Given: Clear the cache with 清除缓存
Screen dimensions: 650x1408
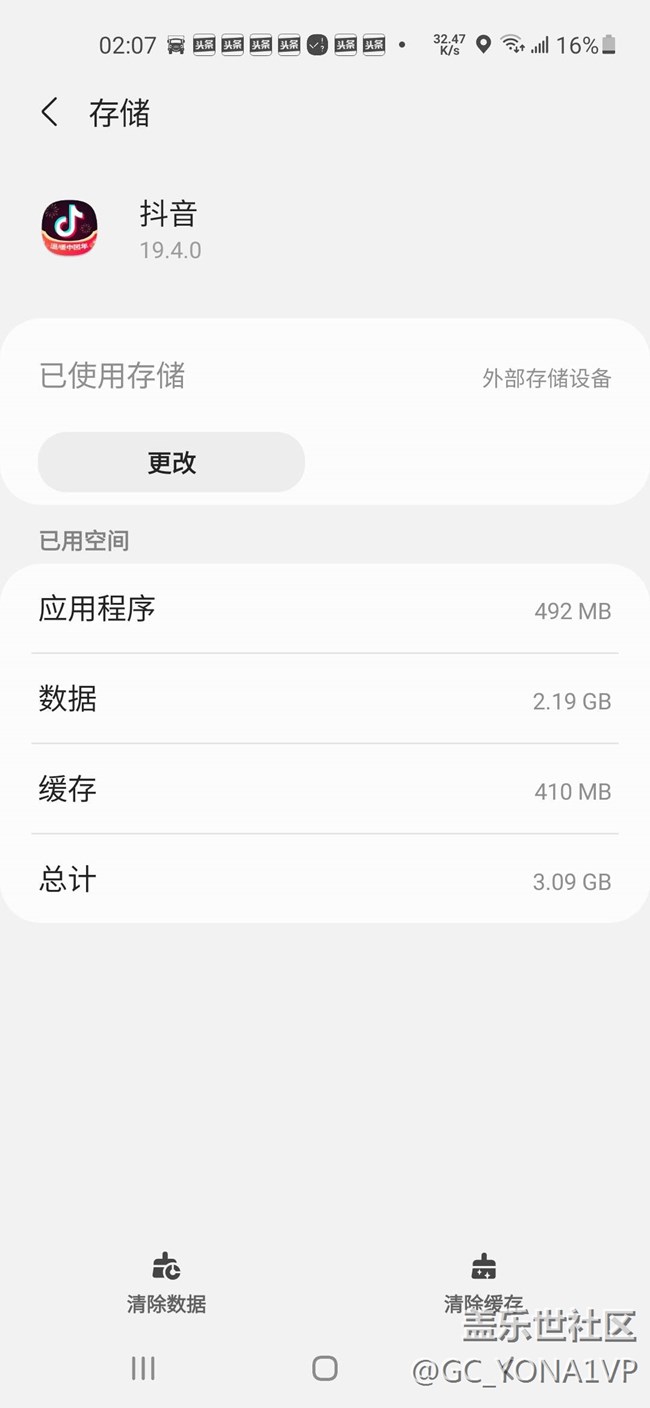Looking at the screenshot, I should coord(483,1282).
